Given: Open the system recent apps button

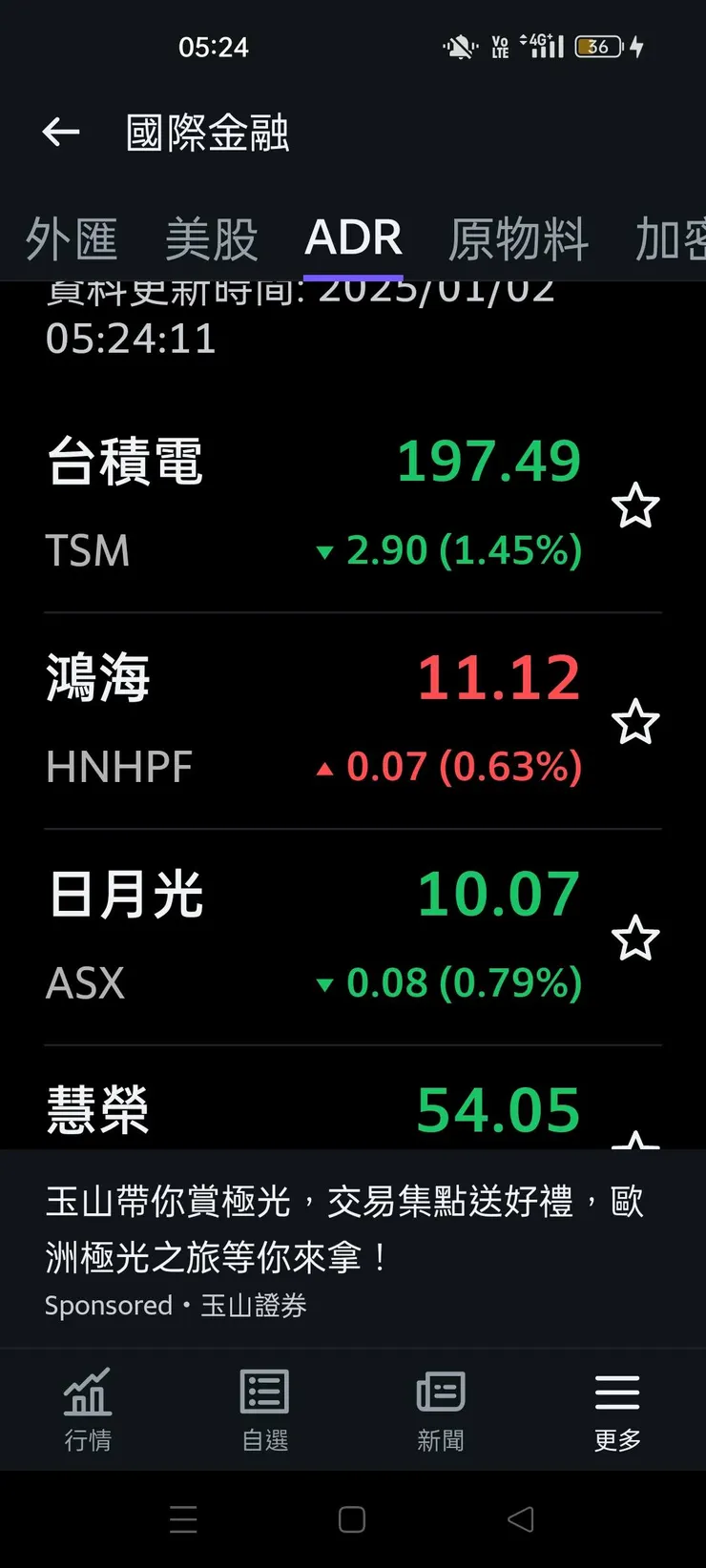Looking at the screenshot, I should [183, 1519].
